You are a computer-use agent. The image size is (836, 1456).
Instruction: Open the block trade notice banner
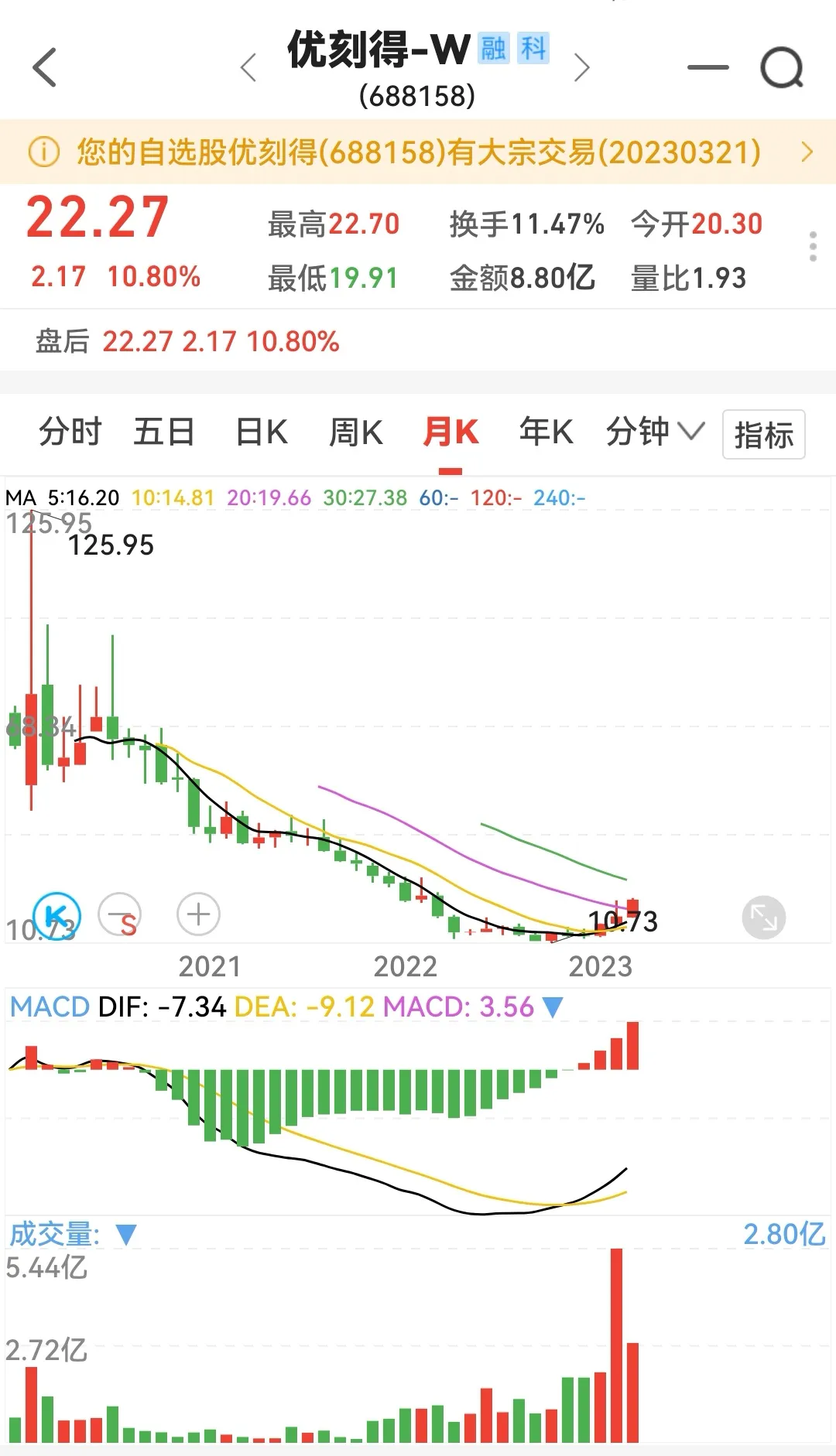coord(418,152)
